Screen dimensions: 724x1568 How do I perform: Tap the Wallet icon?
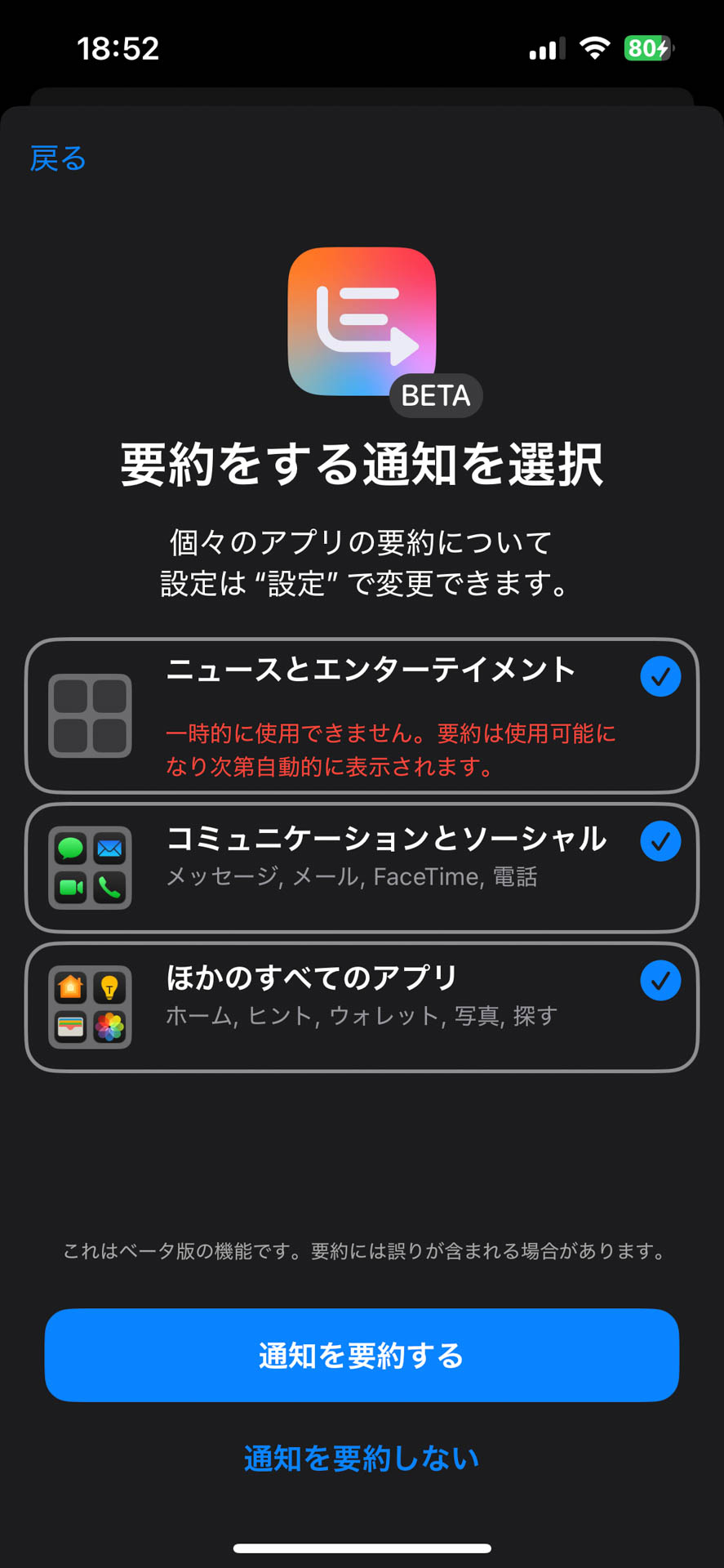coord(70,1027)
